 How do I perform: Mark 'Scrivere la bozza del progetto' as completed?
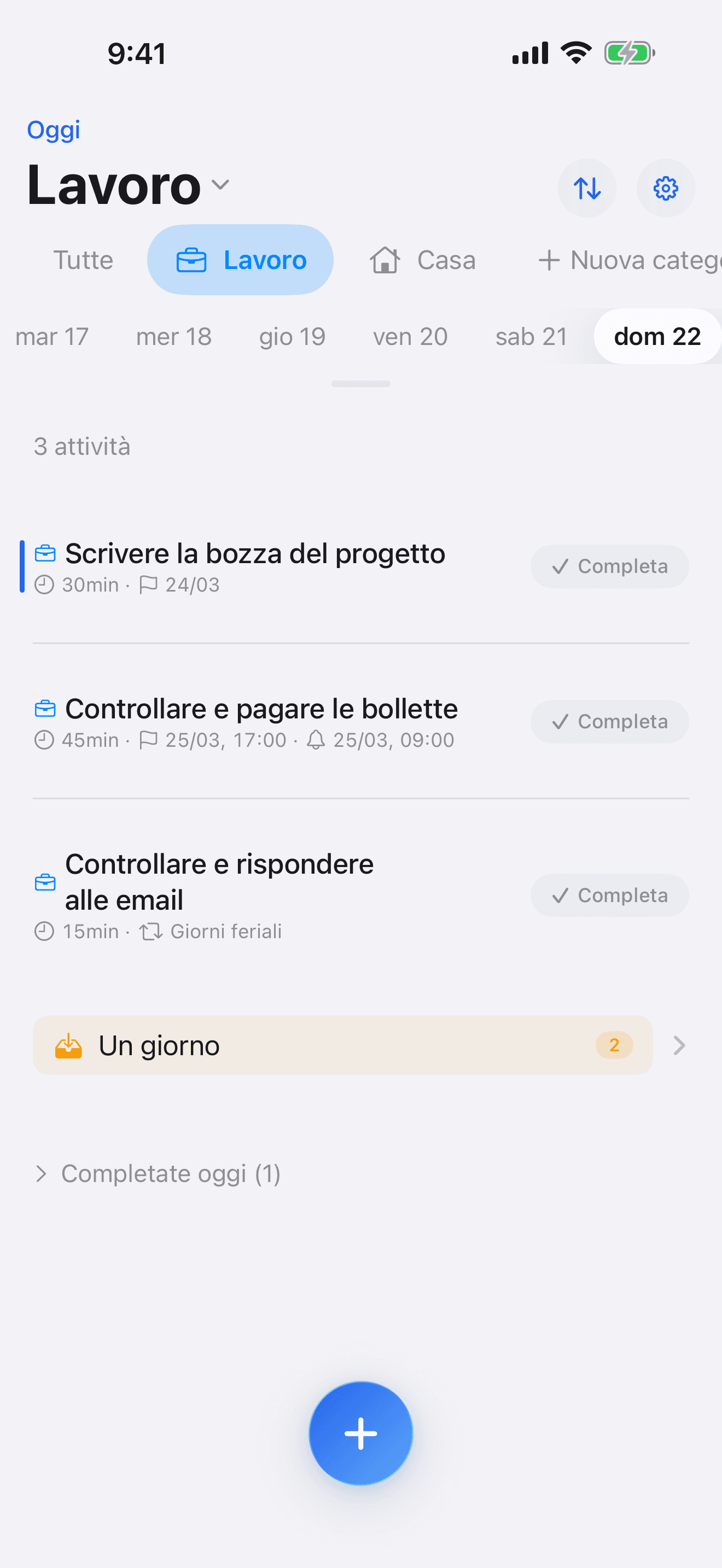point(609,566)
